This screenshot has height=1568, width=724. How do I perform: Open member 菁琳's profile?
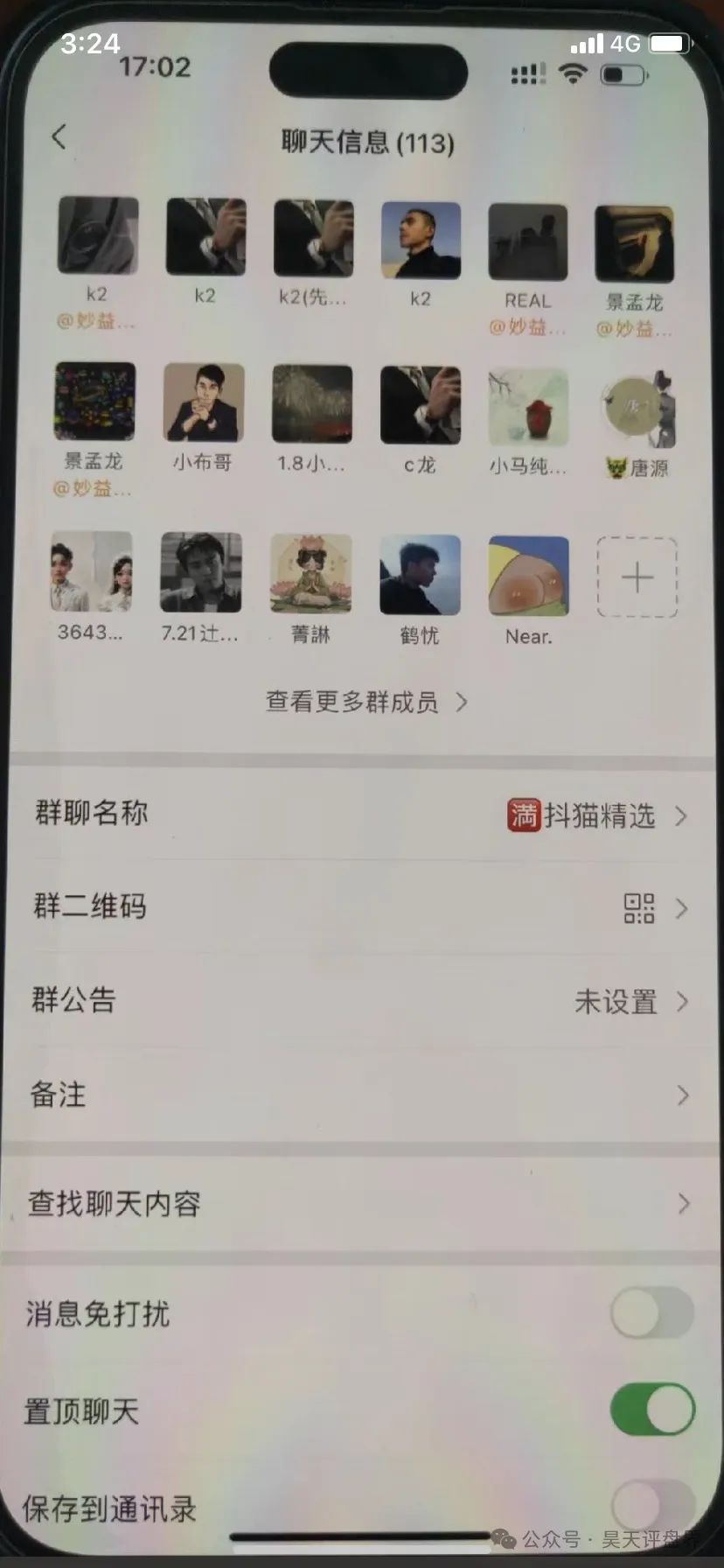coord(310,573)
